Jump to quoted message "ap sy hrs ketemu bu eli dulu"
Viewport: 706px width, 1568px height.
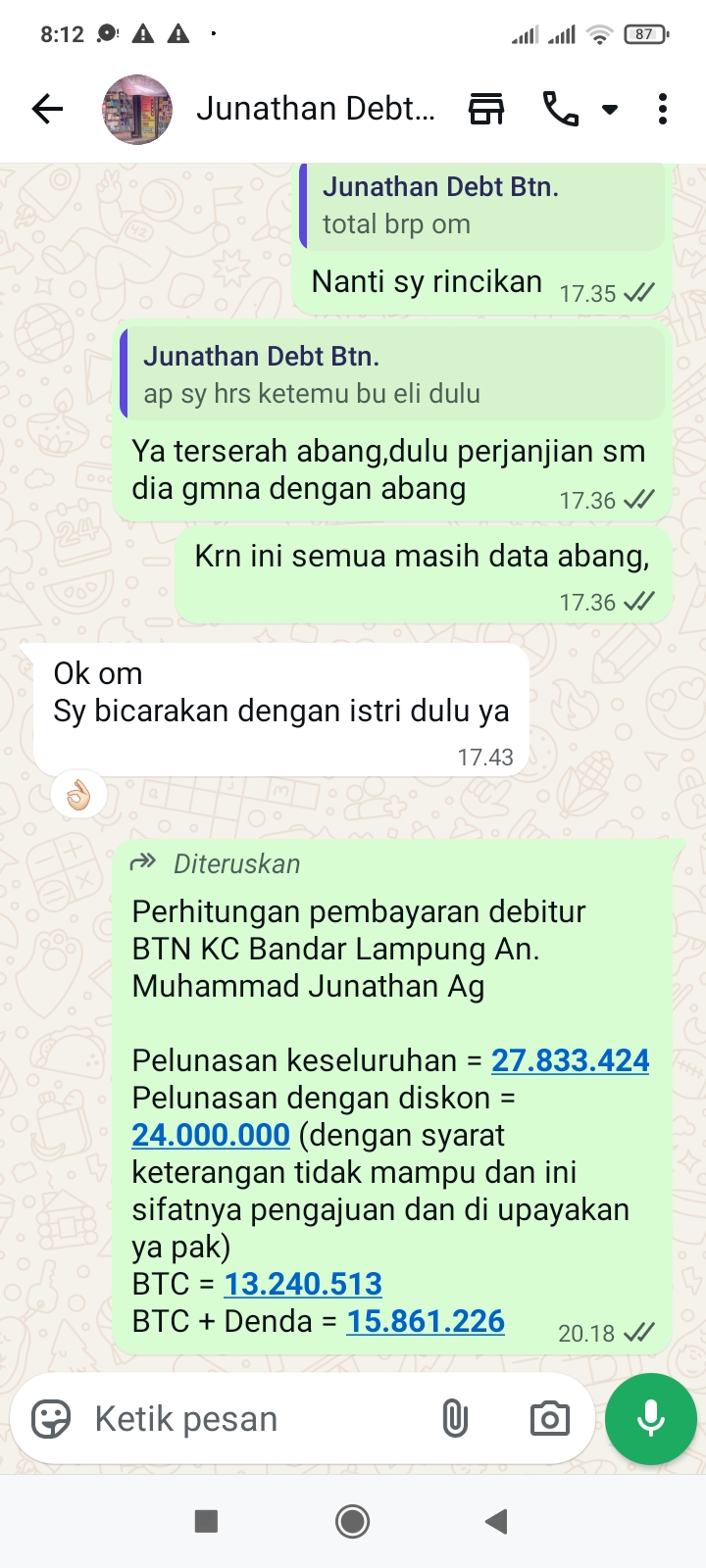pos(392,374)
